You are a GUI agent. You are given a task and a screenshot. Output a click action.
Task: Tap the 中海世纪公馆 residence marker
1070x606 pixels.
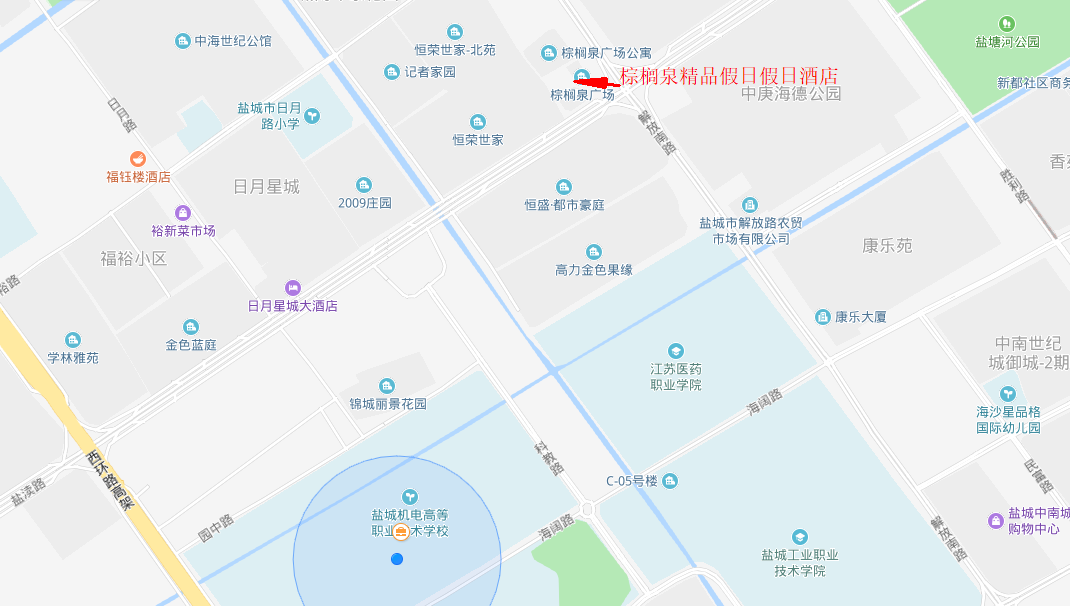click(182, 41)
